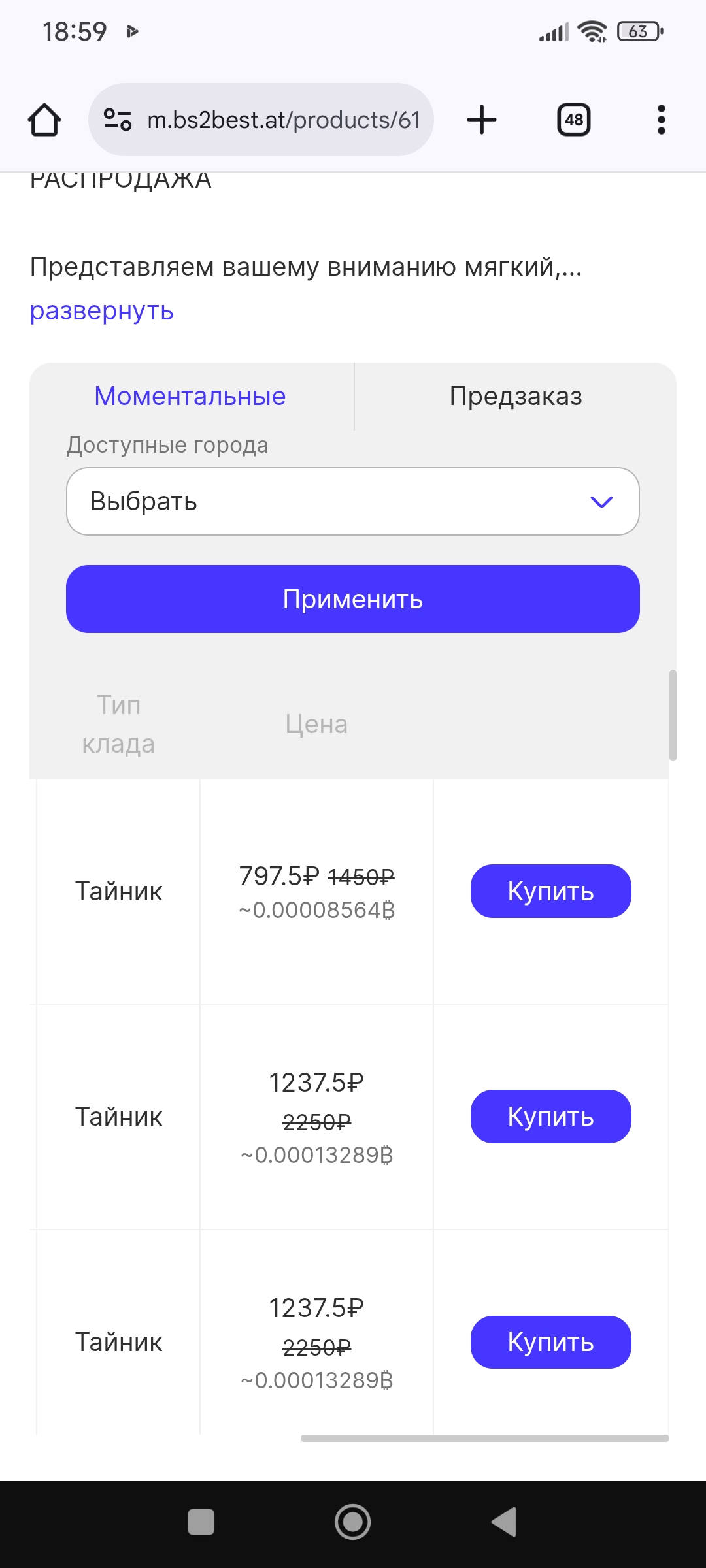Open the Выбрать city dropdown
706x1568 pixels.
[353, 501]
